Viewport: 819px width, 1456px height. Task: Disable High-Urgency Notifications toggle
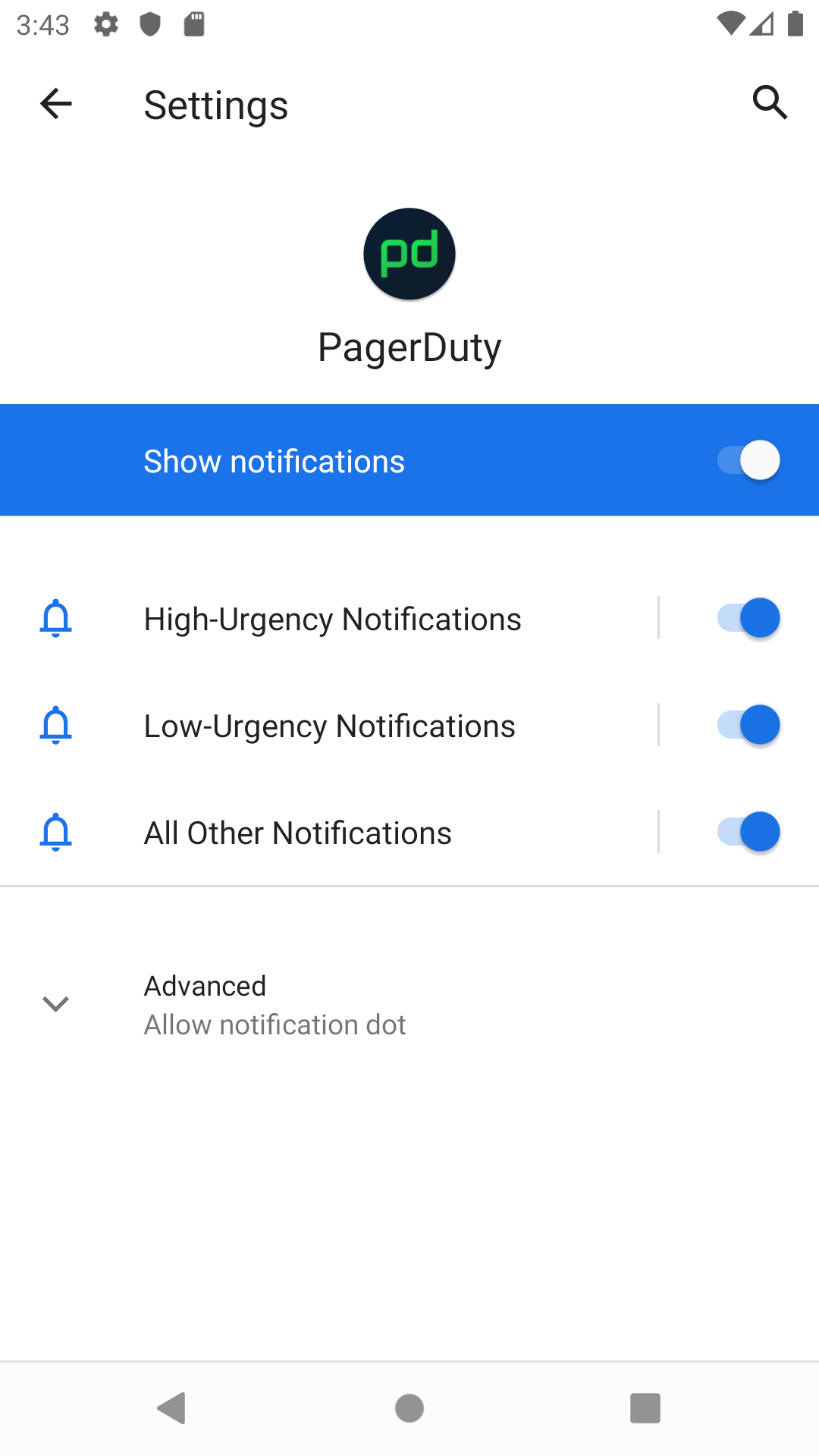point(748,618)
